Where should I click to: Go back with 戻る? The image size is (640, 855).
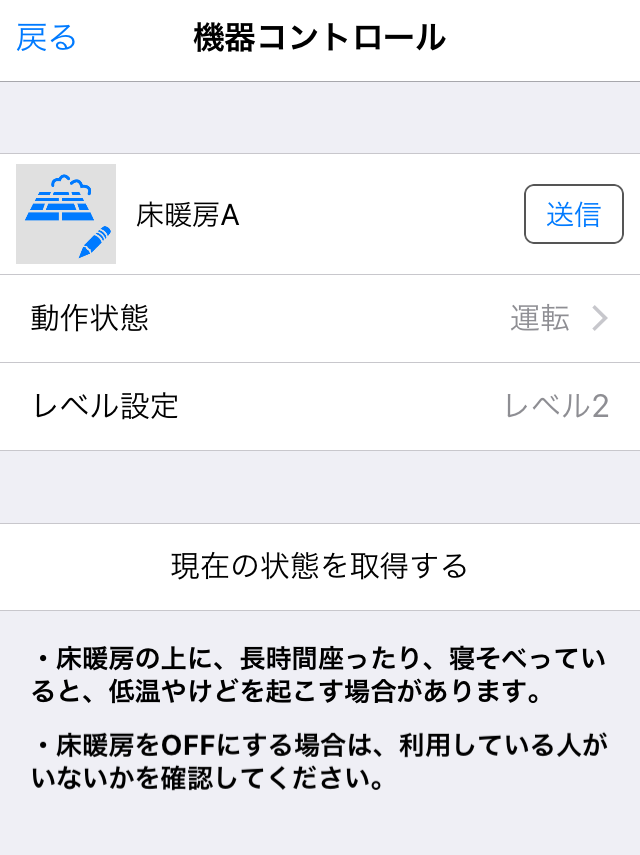pos(47,38)
